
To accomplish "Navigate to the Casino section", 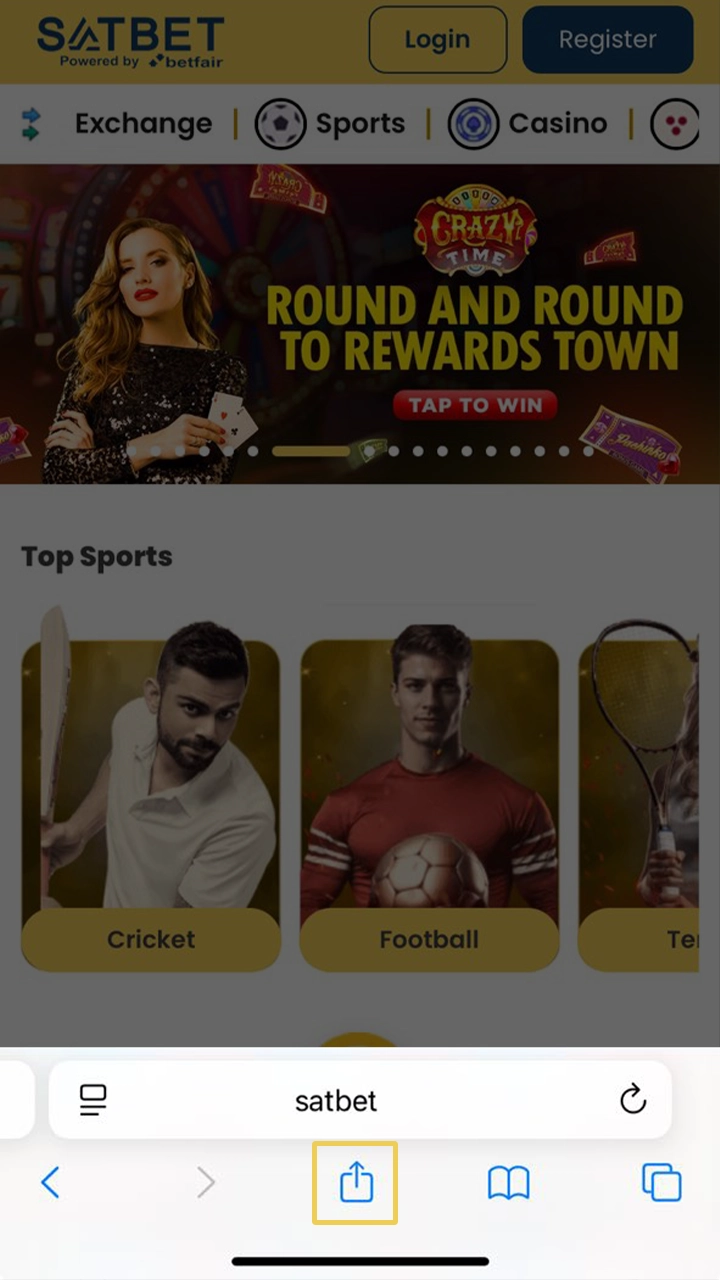I will coord(557,123).
